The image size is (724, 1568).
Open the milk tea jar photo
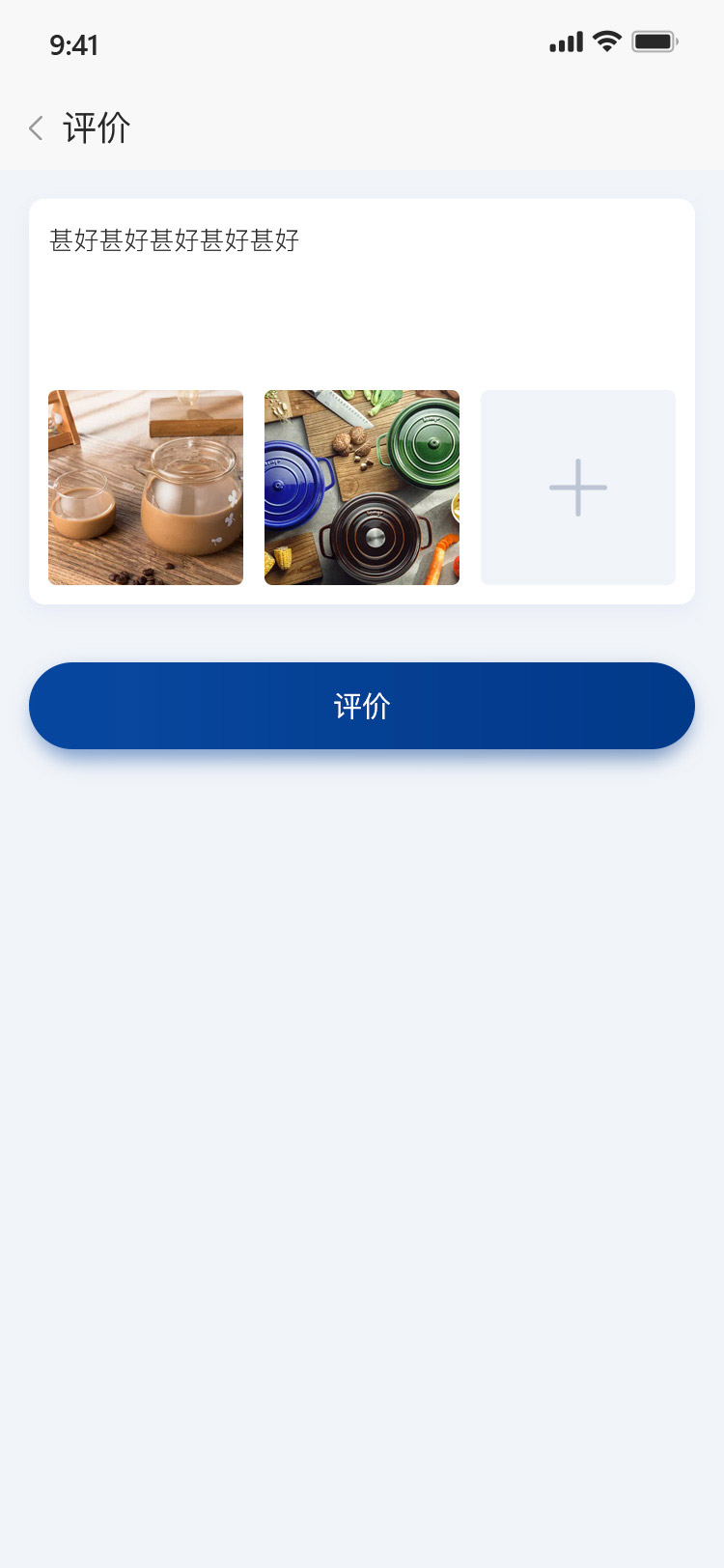pyautogui.click(x=146, y=488)
